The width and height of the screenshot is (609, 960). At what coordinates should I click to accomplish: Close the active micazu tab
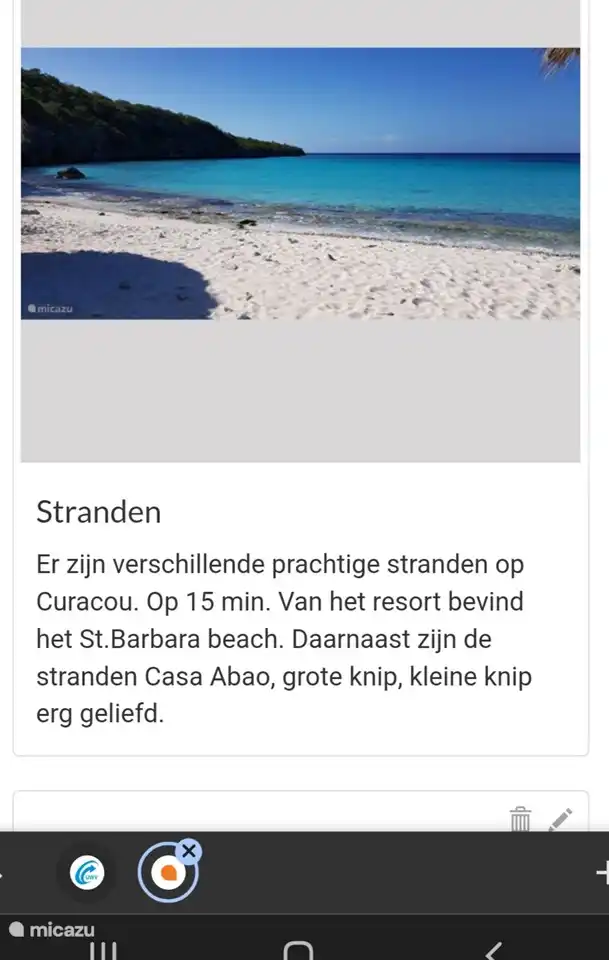[189, 851]
